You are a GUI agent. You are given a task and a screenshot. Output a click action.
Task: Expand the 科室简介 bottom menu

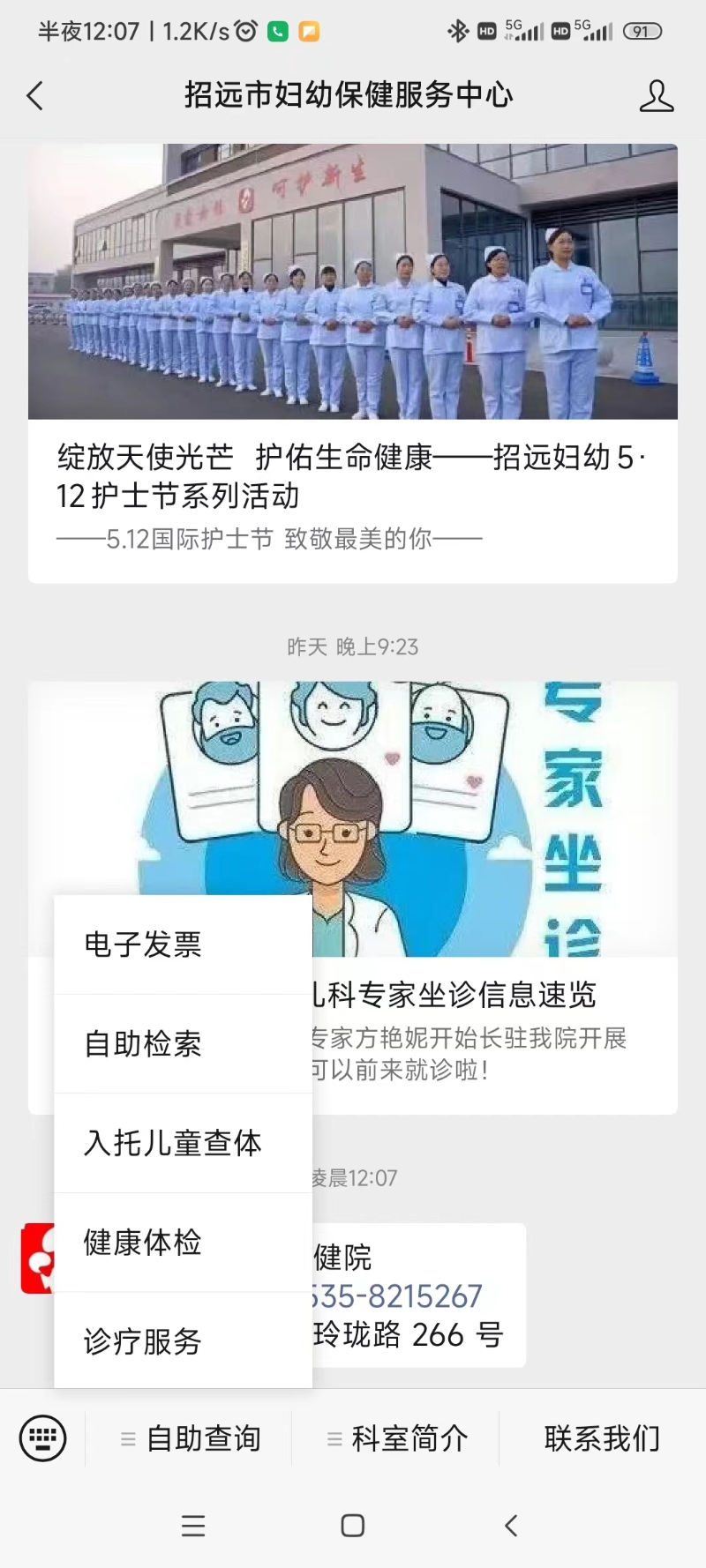(396, 1438)
